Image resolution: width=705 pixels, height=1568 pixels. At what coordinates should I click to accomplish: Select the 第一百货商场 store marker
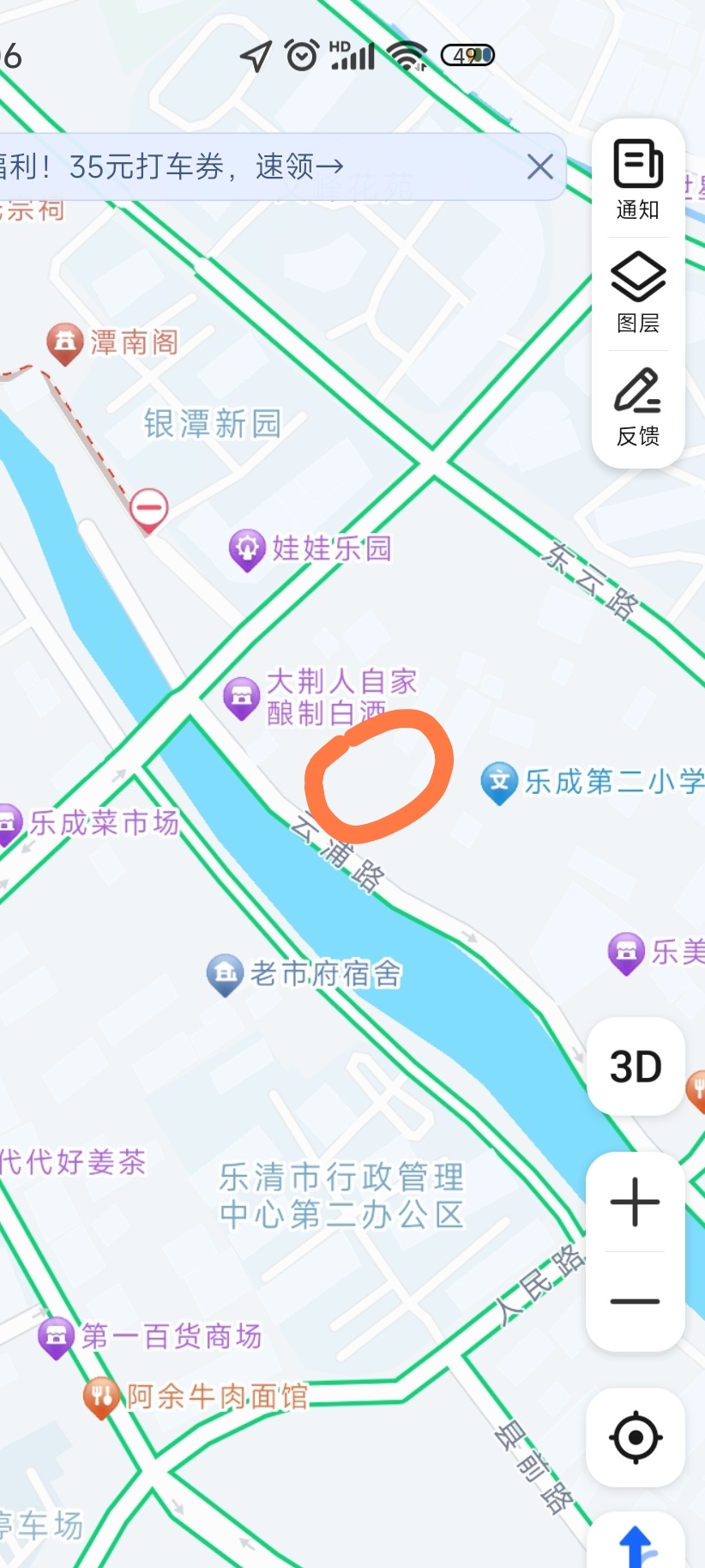(x=57, y=1336)
